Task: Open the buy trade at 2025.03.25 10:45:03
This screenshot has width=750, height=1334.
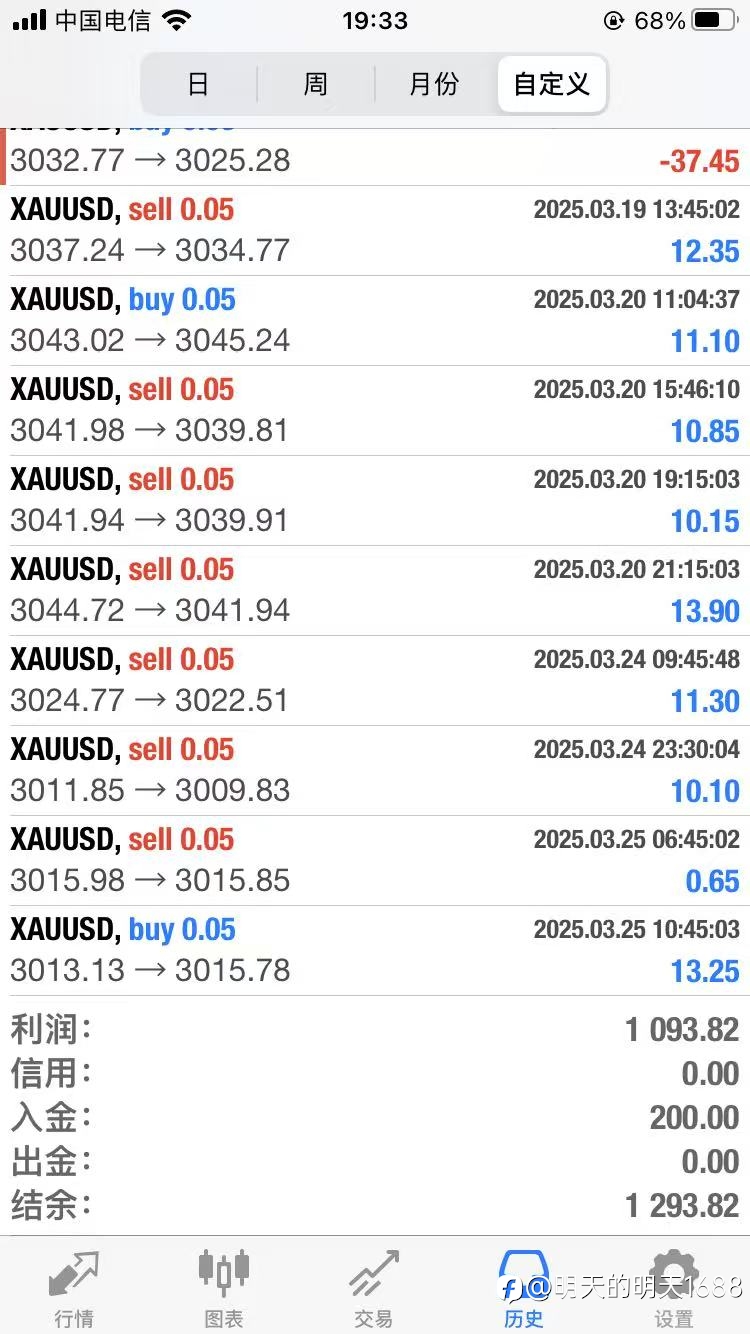Action: pos(375,951)
